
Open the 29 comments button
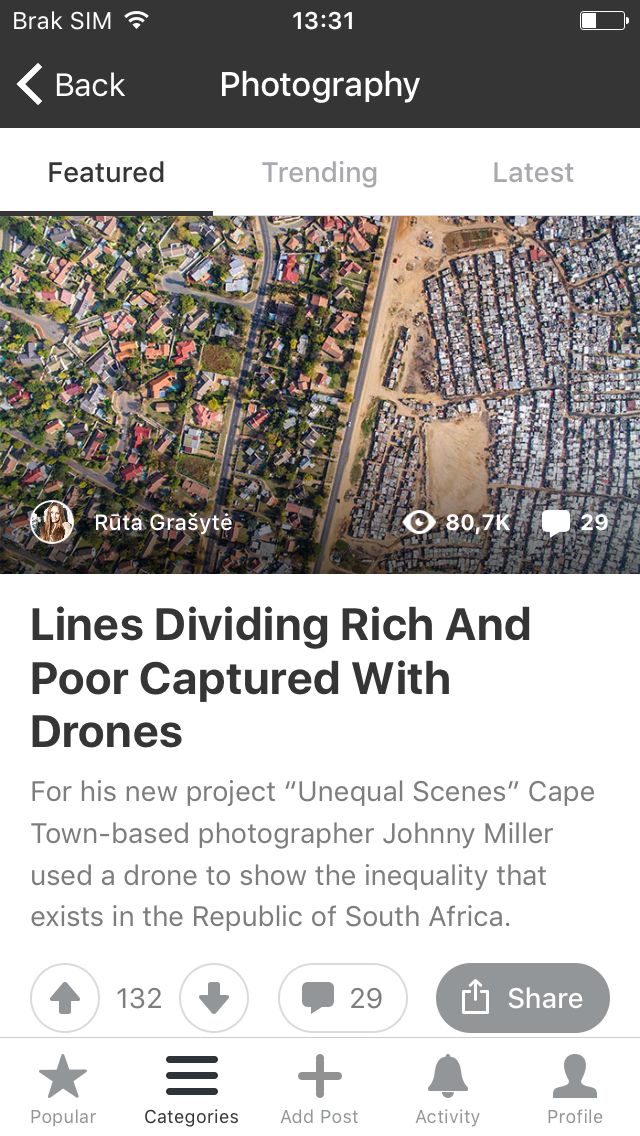coord(343,998)
